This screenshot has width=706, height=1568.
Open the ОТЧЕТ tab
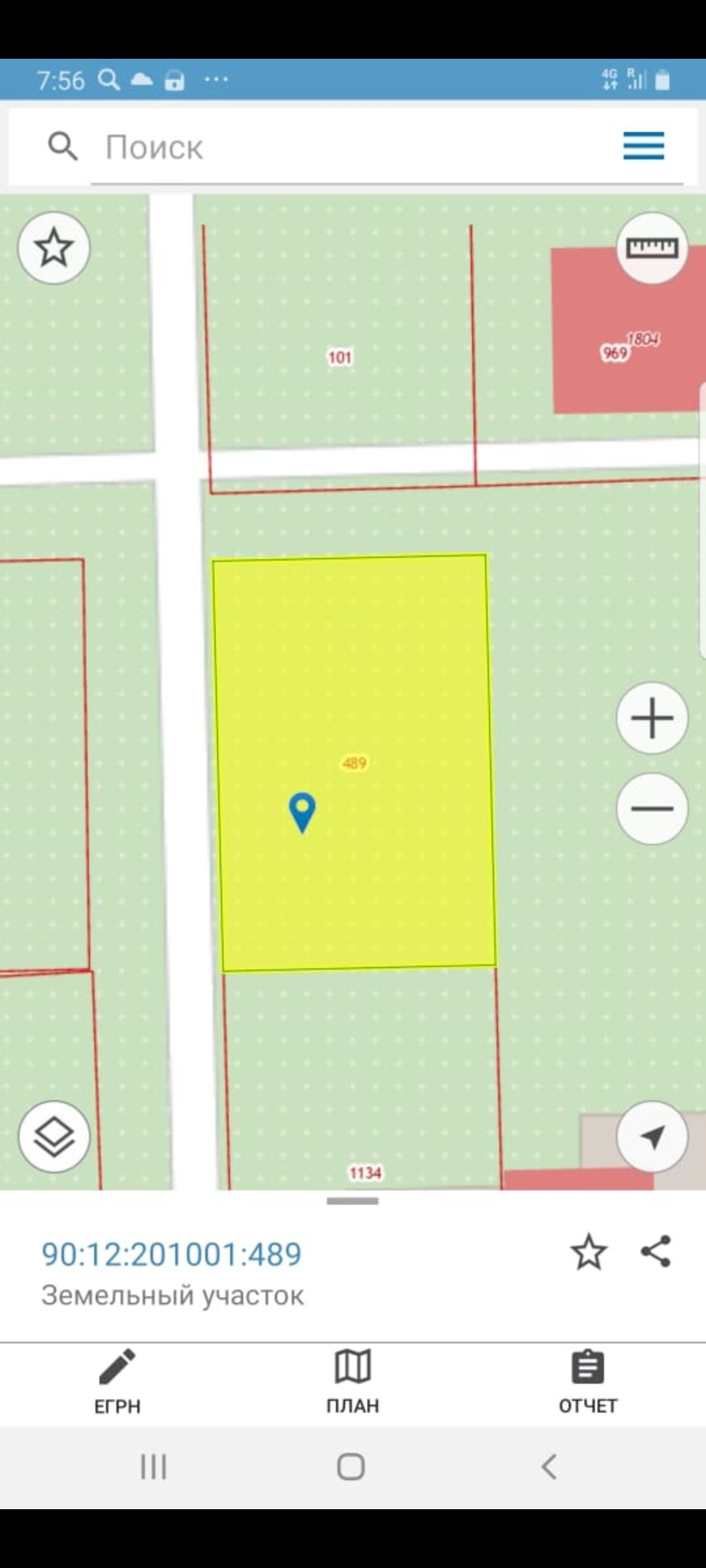[x=588, y=1382]
